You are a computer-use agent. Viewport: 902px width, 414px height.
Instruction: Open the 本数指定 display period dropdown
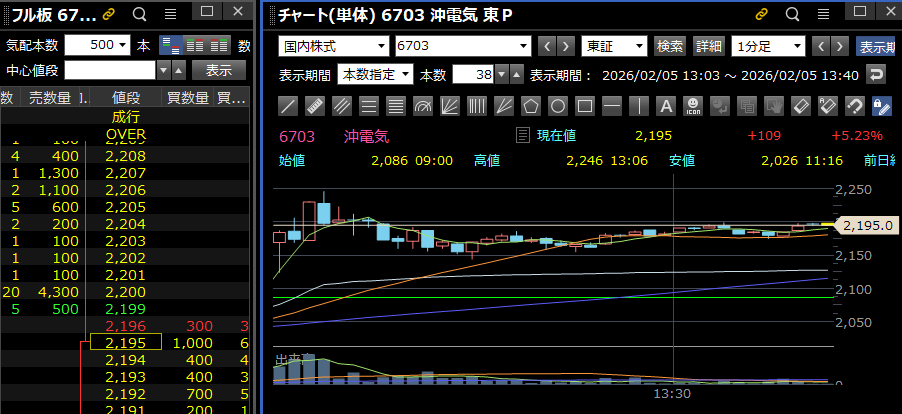(376, 74)
